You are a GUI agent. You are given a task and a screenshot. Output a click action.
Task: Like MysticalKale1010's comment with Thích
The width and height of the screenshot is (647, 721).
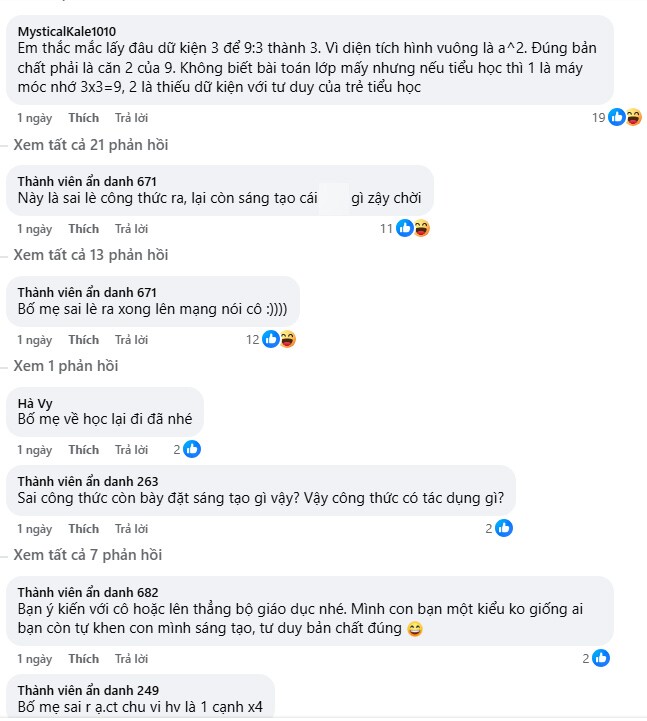click(x=83, y=118)
